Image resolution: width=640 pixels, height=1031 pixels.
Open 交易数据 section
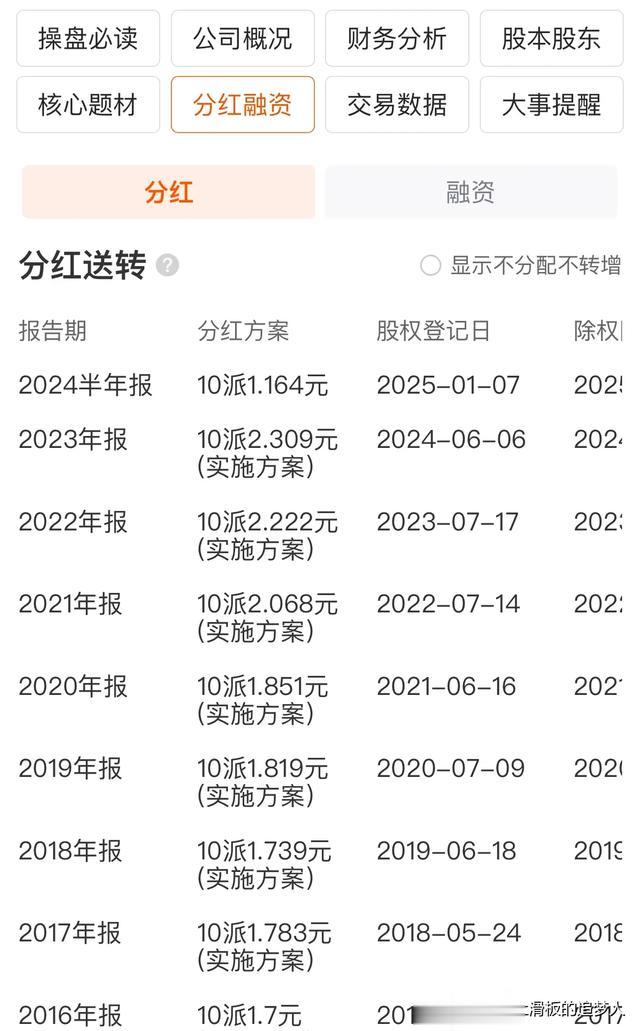pos(397,105)
